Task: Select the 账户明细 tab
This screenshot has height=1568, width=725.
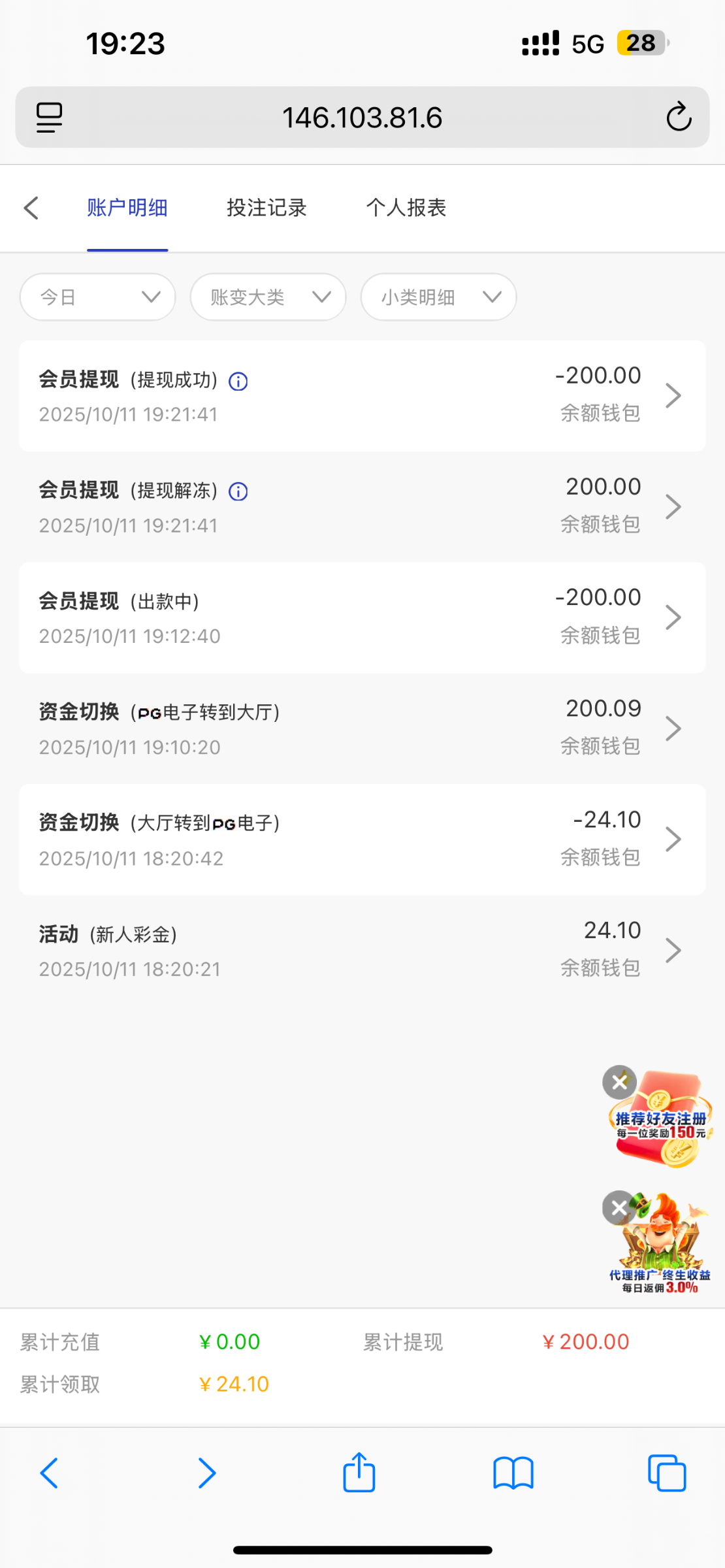Action: pos(127,208)
